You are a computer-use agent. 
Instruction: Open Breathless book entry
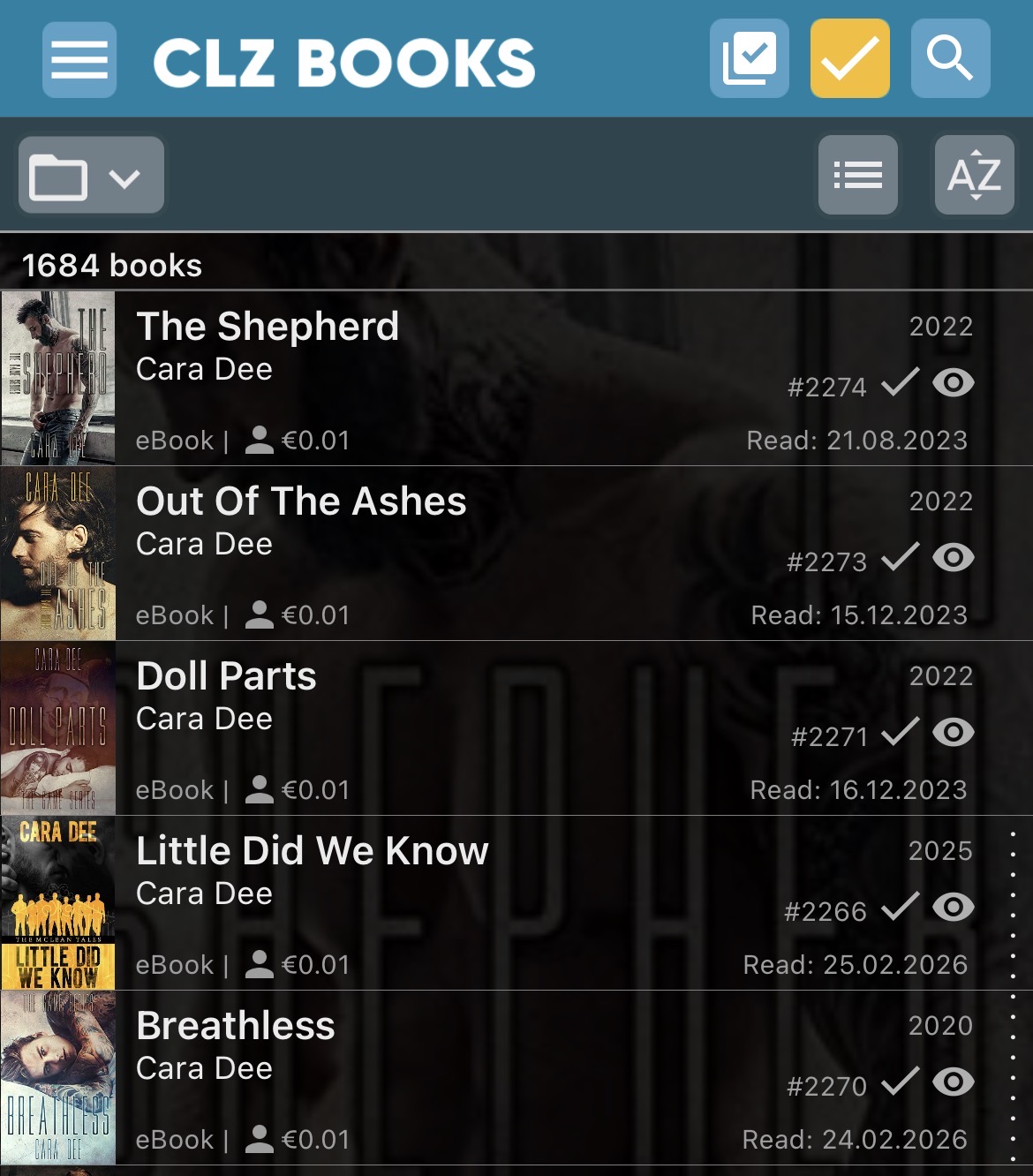point(441,1077)
